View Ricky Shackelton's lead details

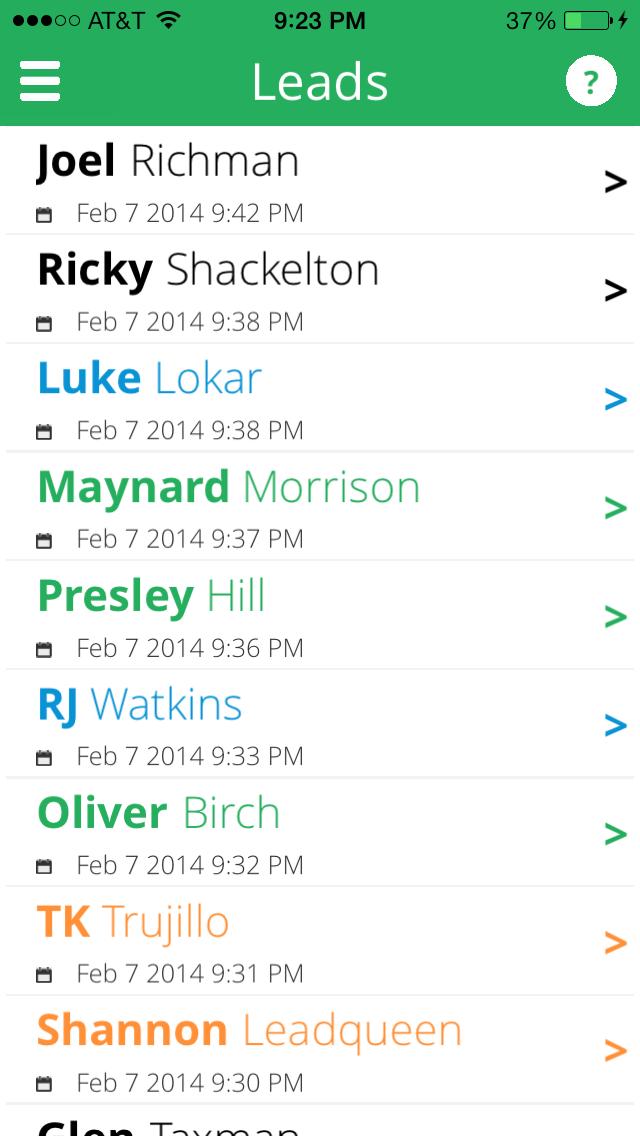320,290
